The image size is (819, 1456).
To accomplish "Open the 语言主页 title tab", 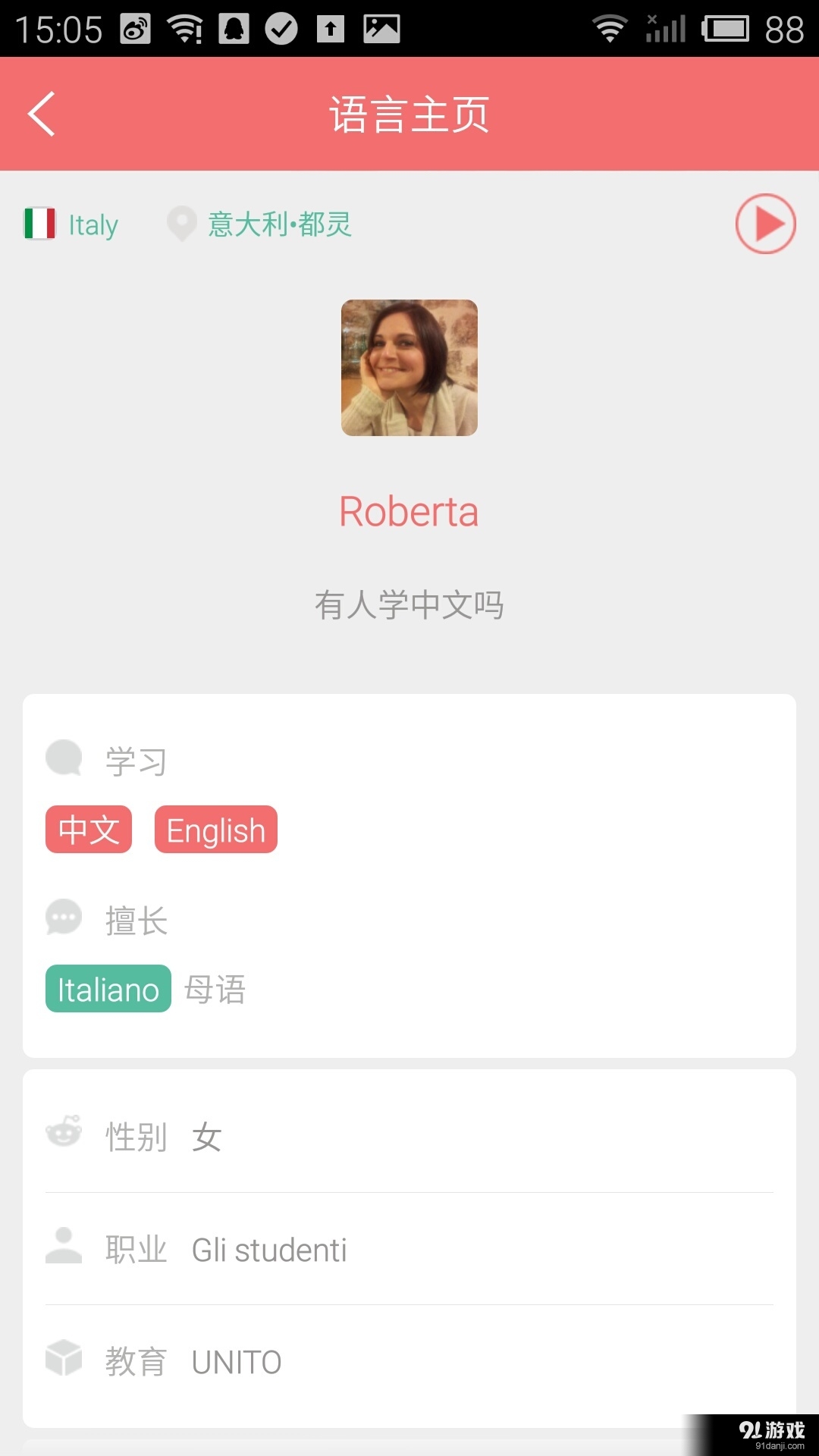I will coord(409,113).
